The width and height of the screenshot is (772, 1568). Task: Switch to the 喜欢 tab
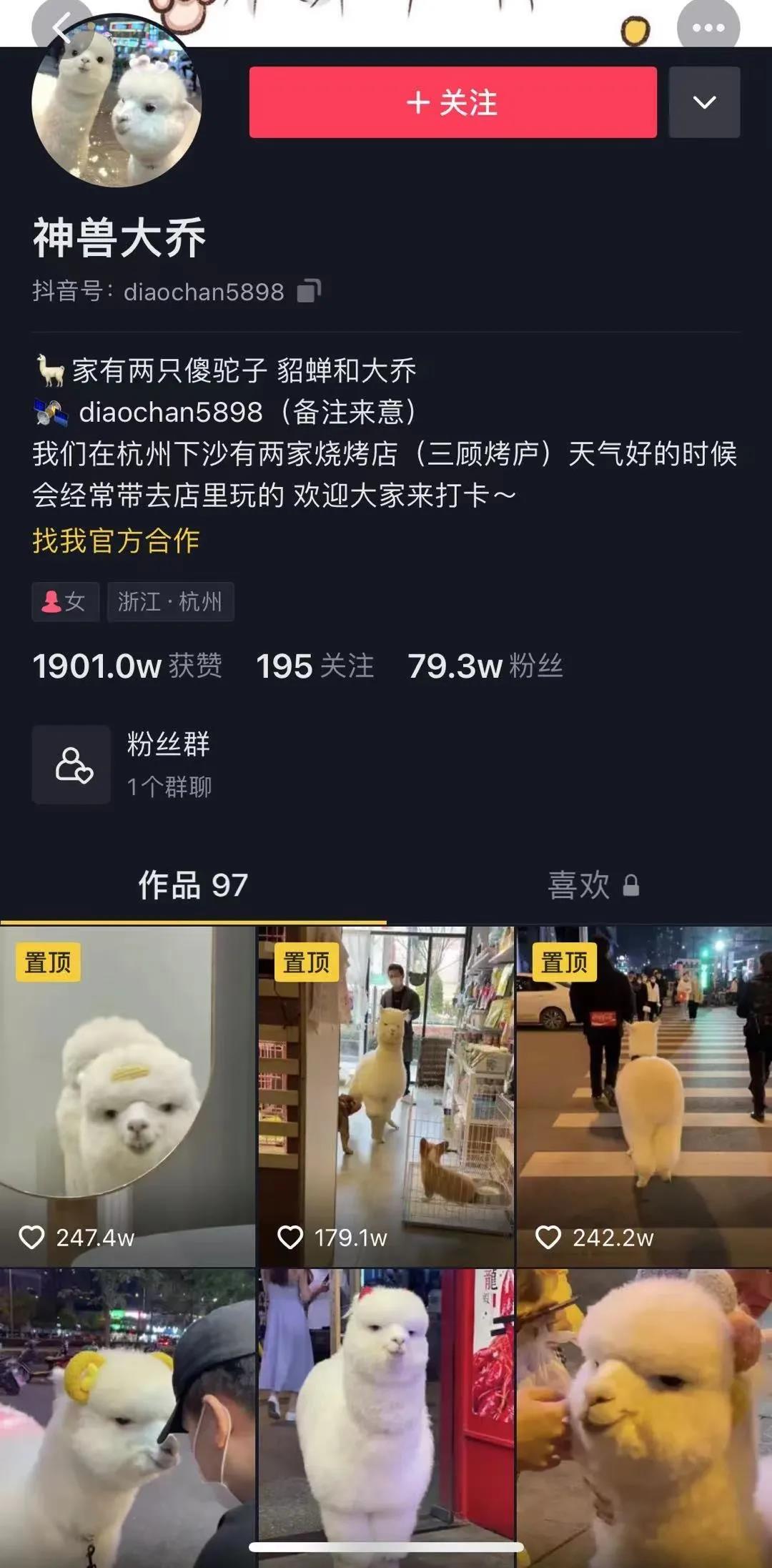592,885
